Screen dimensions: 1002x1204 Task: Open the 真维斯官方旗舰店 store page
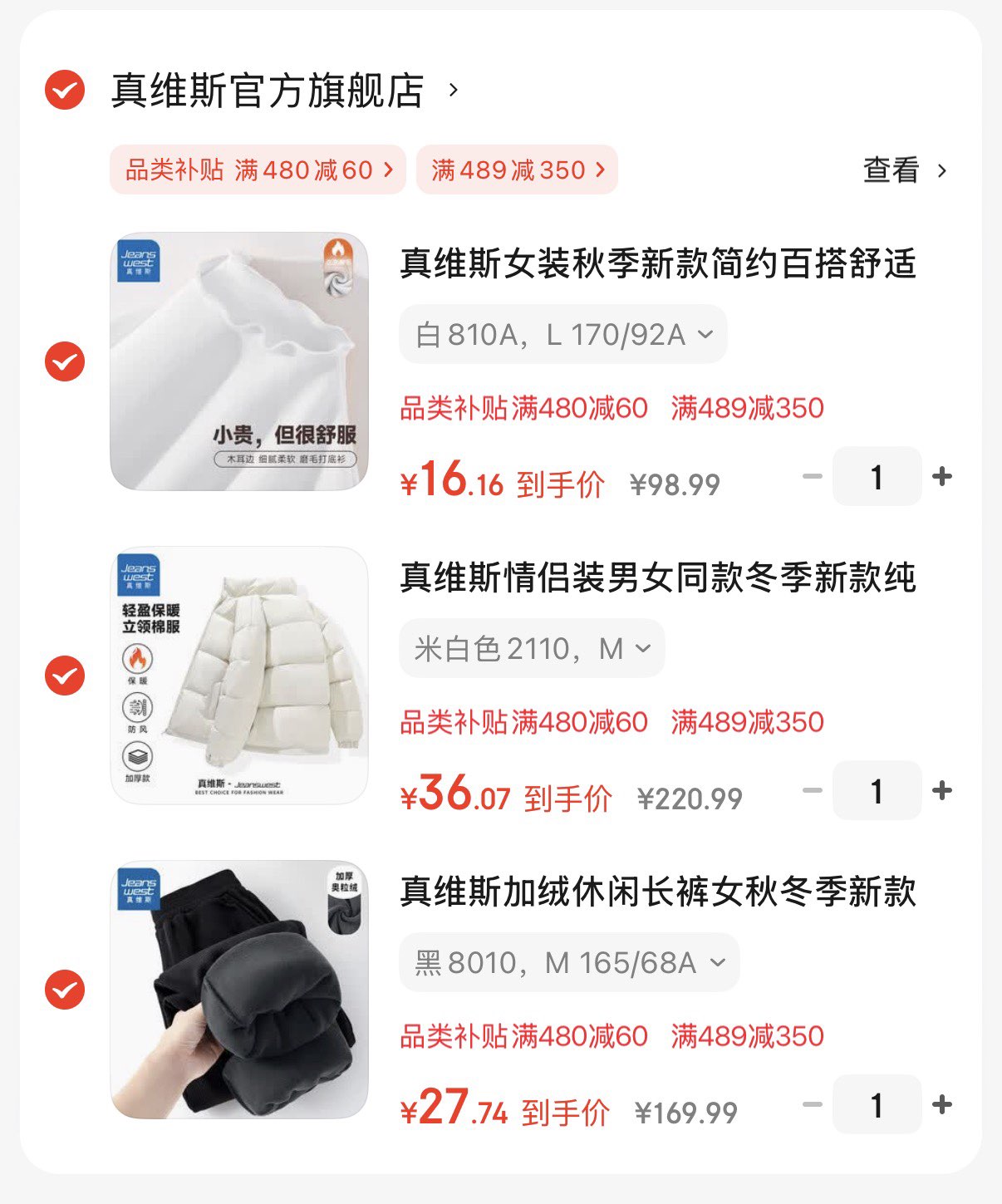tap(268, 90)
